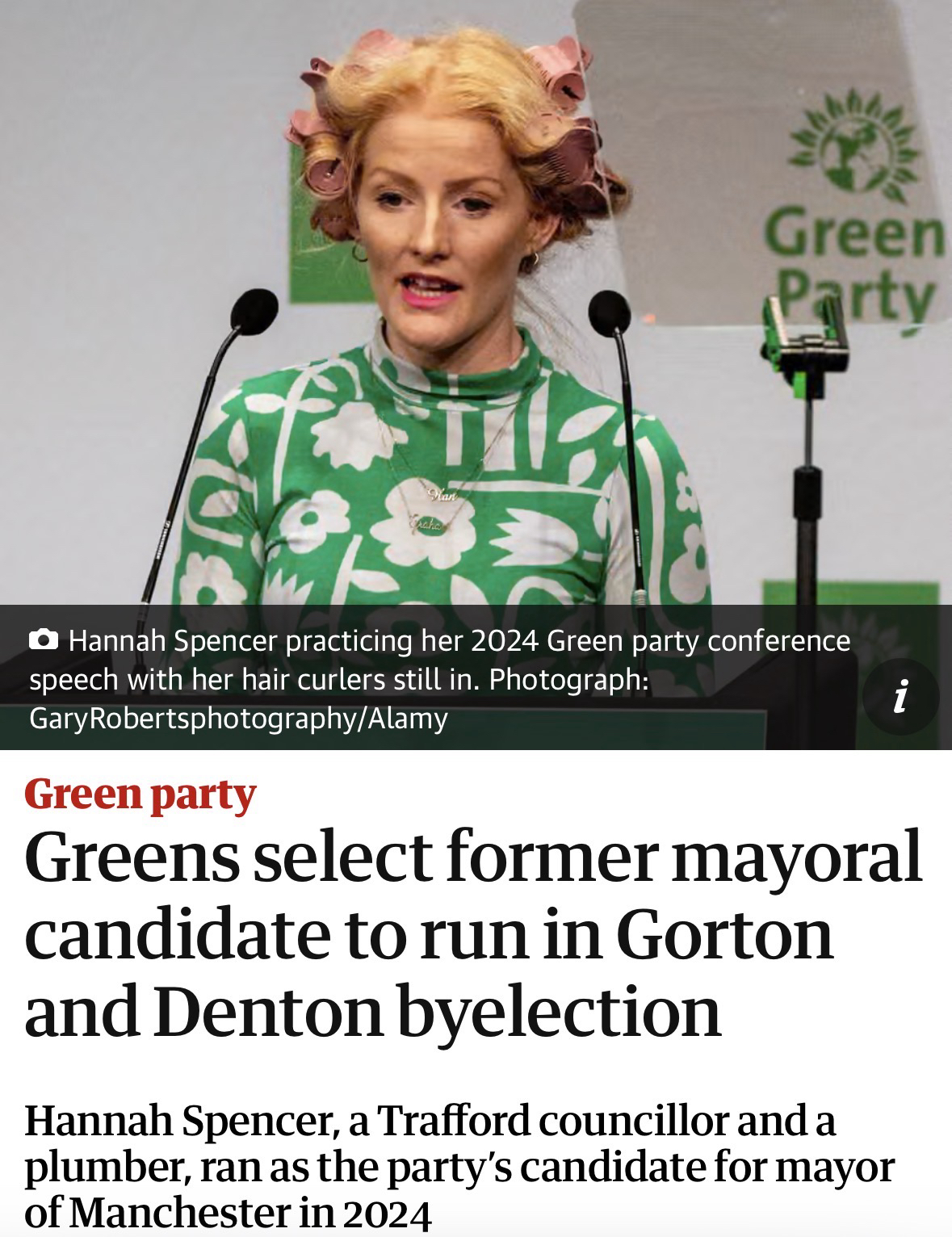Toggle the photo caption info button

pos(901,695)
